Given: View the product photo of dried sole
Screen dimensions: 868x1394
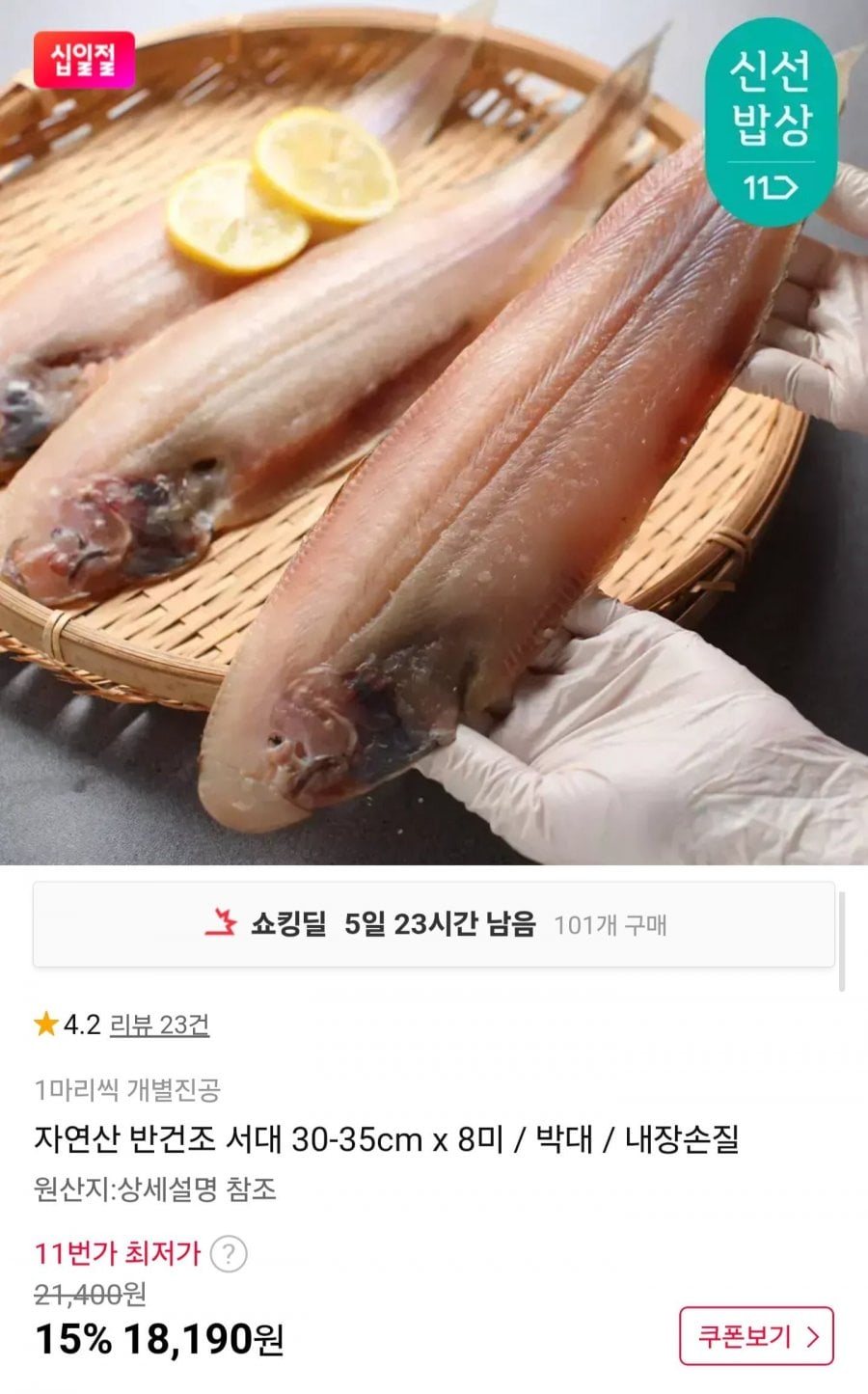Looking at the screenshot, I should [434, 432].
